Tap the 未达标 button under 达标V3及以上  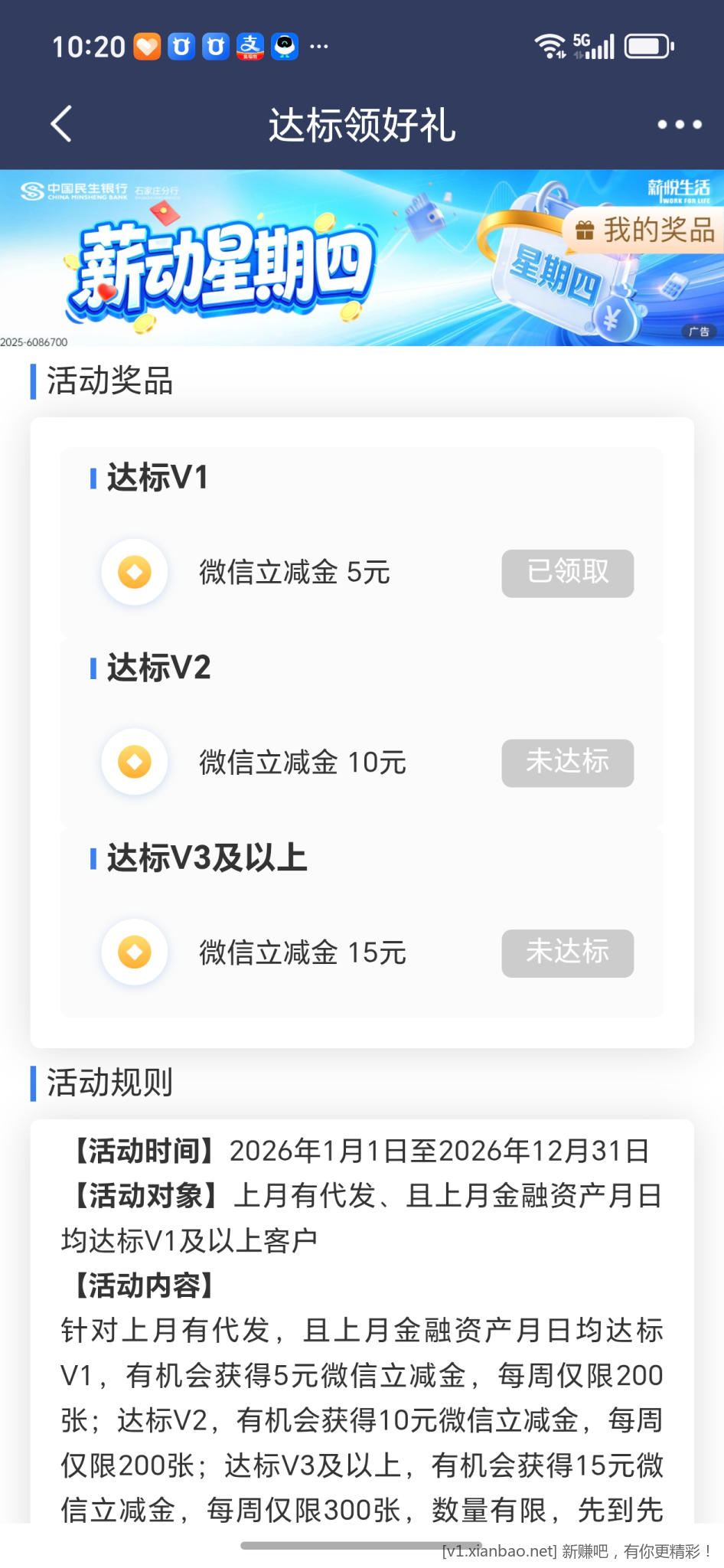coord(566,952)
